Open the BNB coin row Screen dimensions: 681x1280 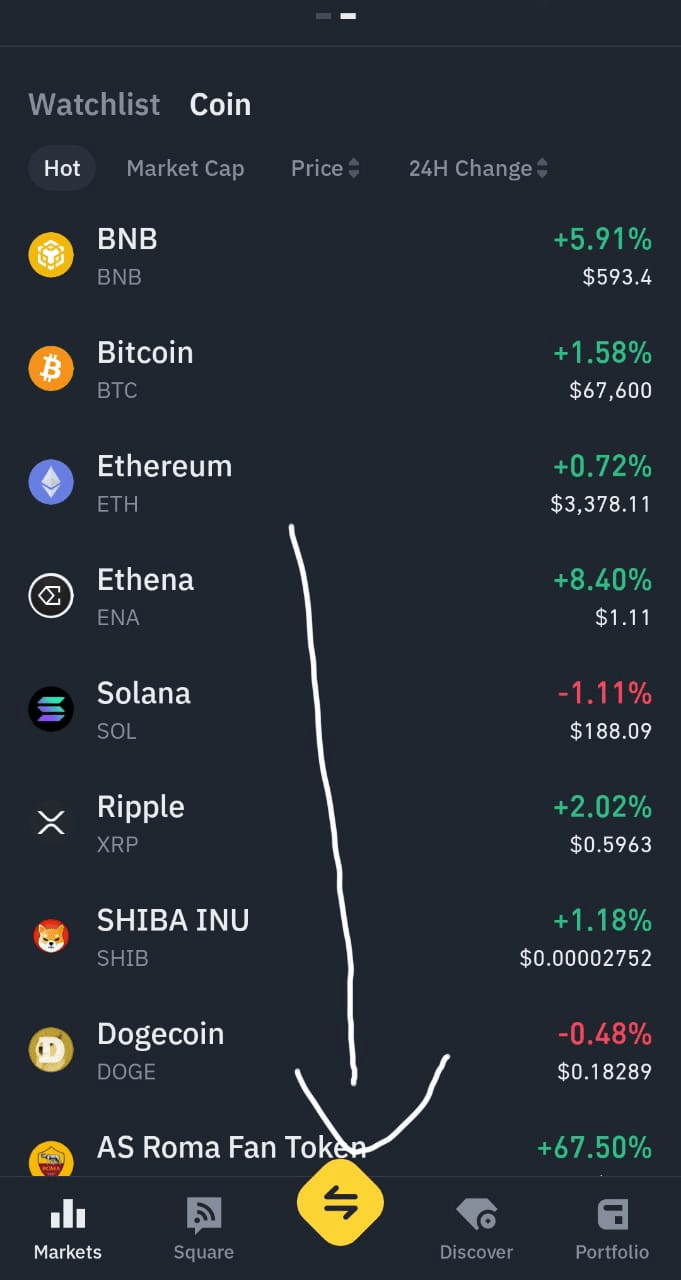(340, 256)
